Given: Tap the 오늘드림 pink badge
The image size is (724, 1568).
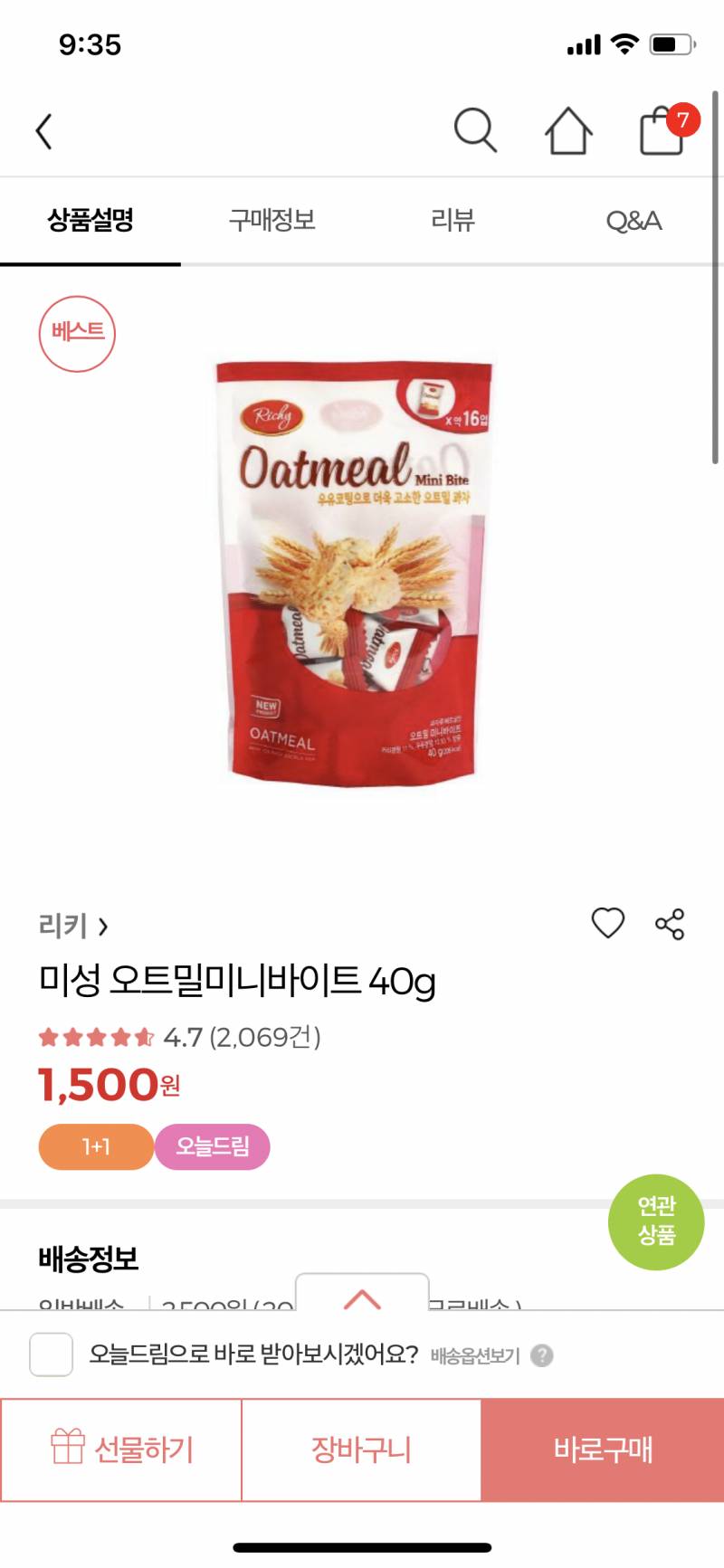Looking at the screenshot, I should click(213, 1146).
